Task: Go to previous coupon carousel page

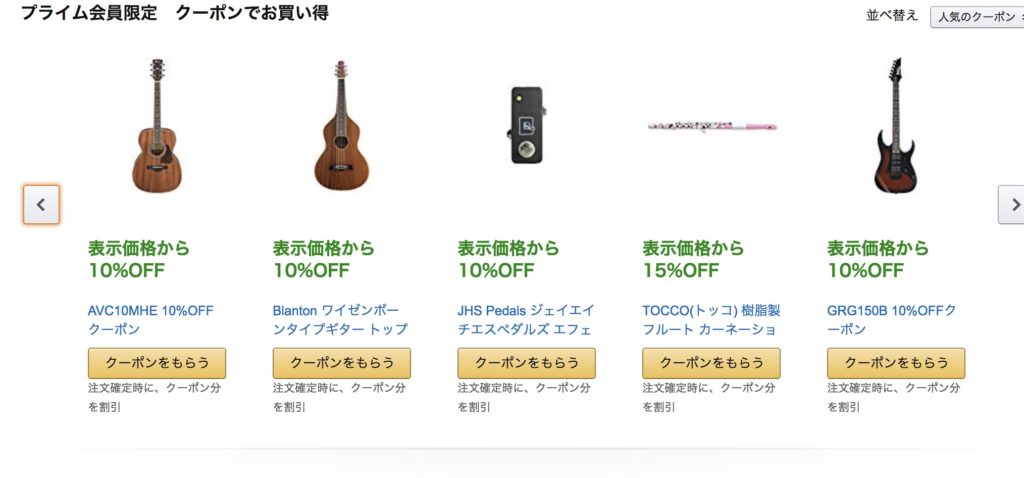Action: [x=41, y=205]
